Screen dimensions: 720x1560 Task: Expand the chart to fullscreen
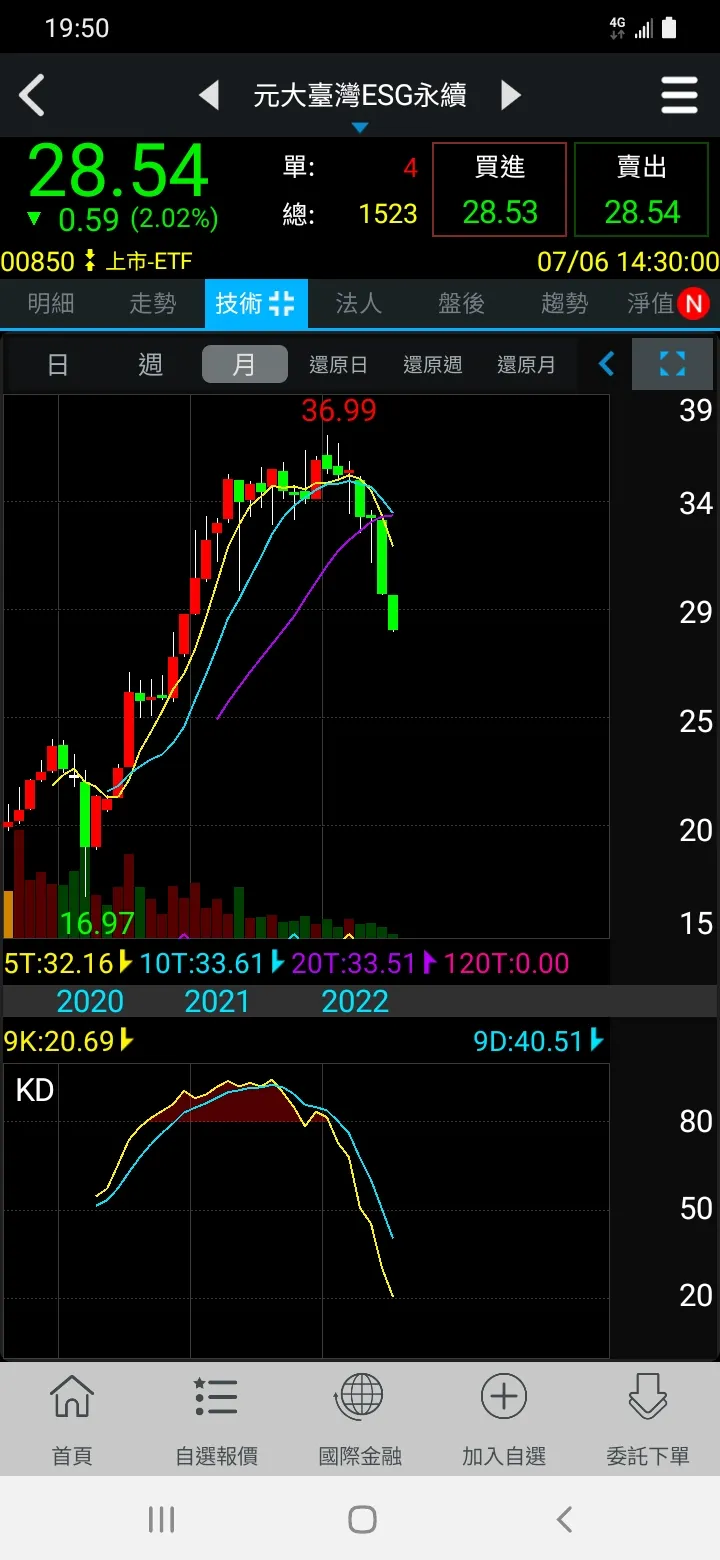(x=672, y=364)
